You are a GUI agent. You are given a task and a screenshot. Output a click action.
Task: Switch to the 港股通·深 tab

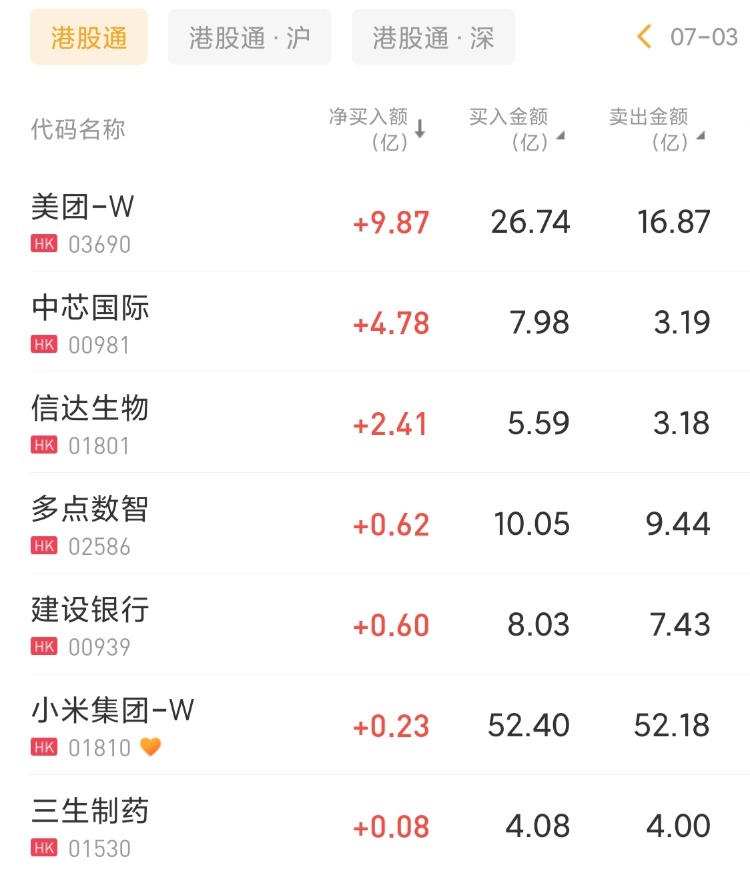(x=433, y=38)
